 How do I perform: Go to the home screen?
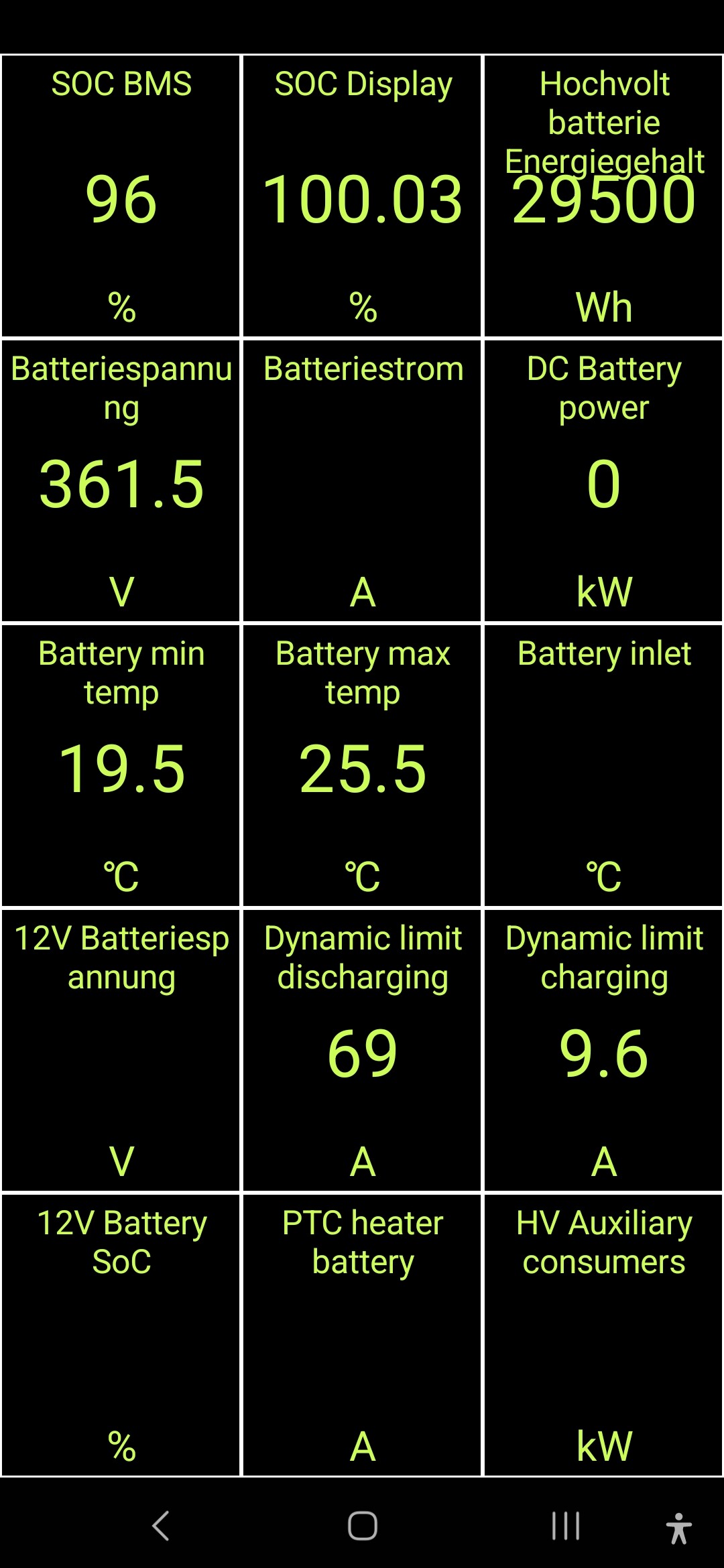click(362, 1526)
